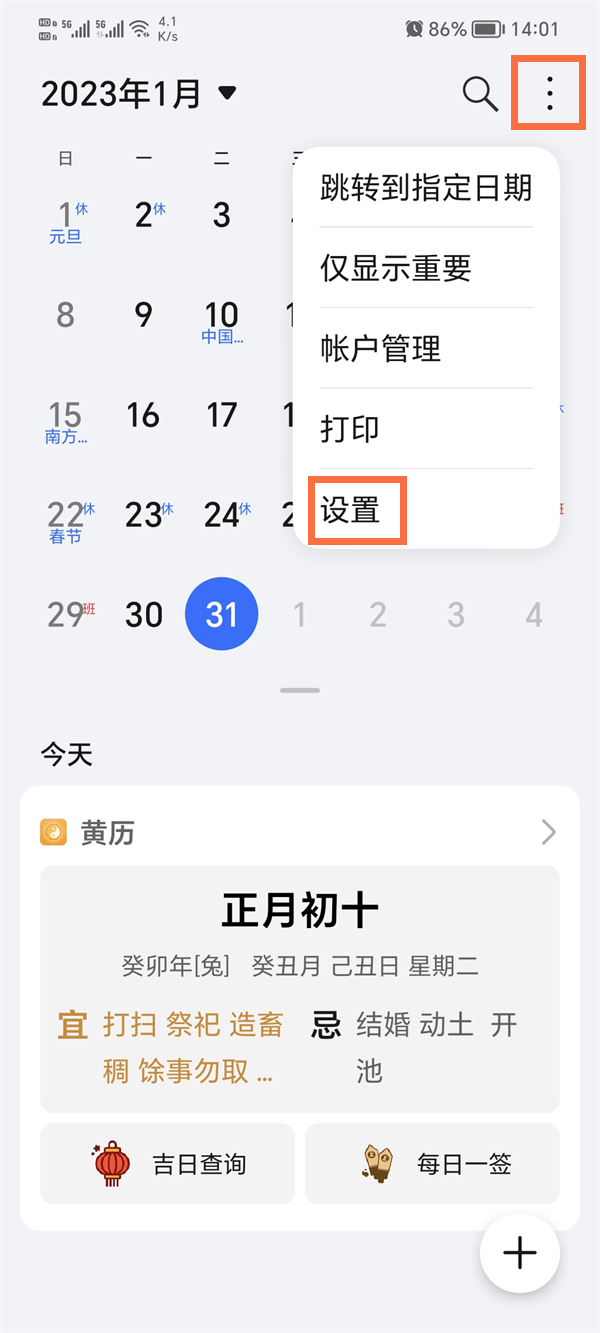Viewport: 600px width, 1333px height.
Task: Pick January 16 in the calendar
Action: click(144, 415)
